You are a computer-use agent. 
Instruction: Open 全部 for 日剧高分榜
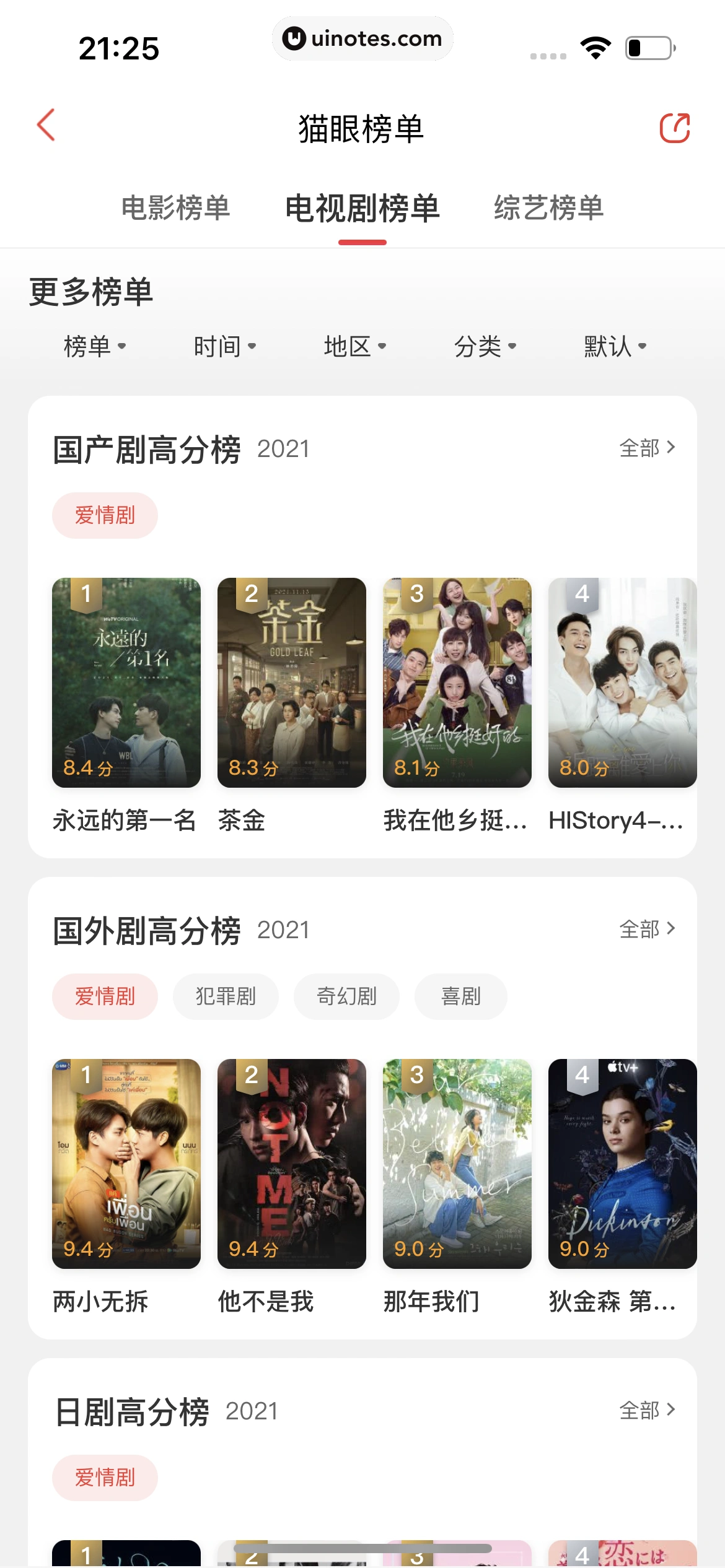(646, 1410)
